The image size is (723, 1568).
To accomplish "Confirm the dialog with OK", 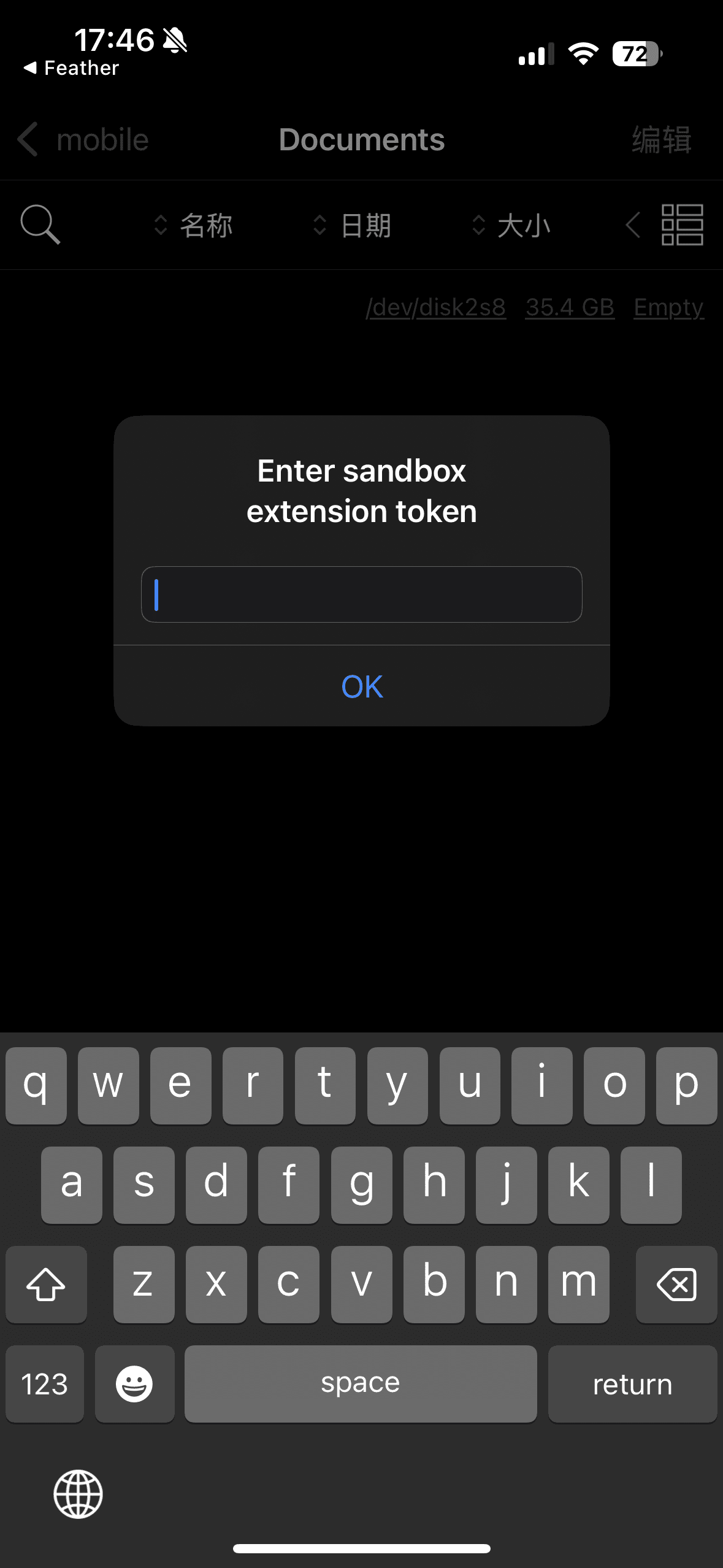I will coord(362,686).
